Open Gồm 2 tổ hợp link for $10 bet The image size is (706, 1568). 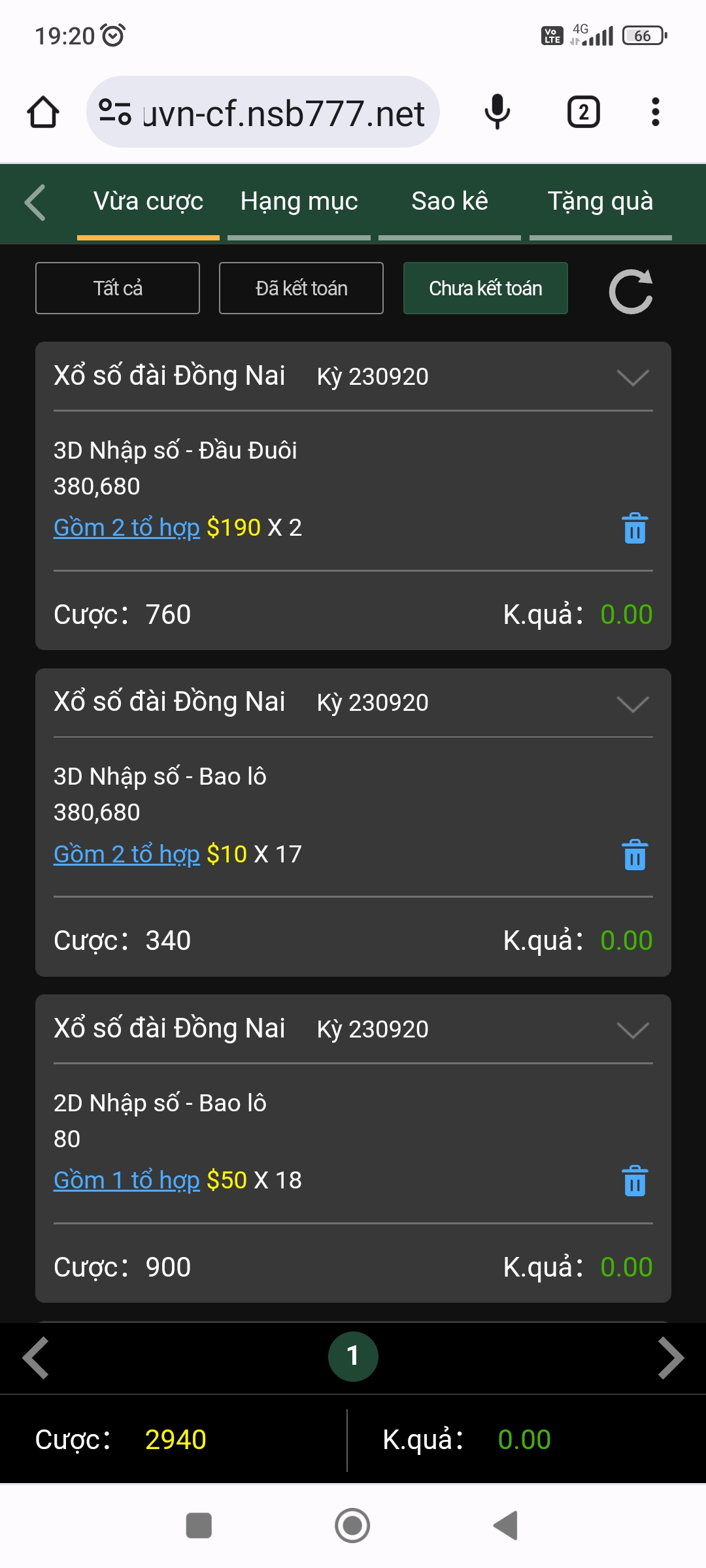click(x=126, y=854)
